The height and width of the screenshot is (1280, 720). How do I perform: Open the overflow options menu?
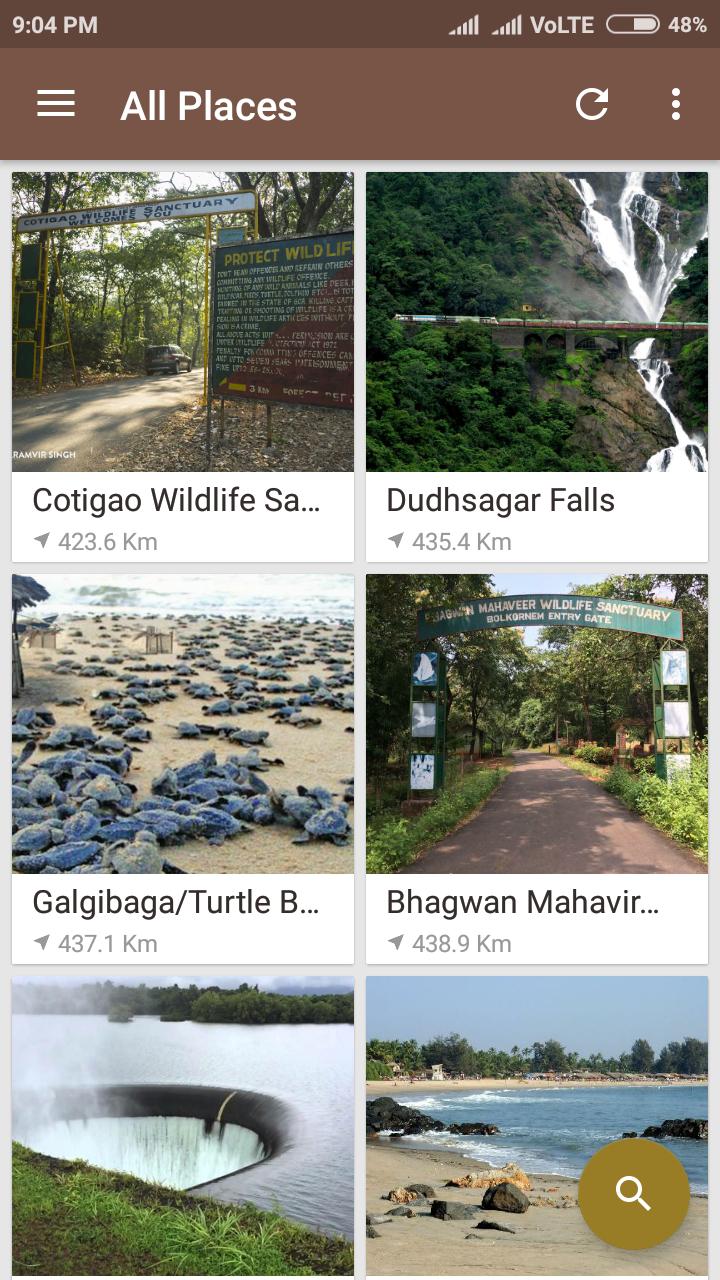pos(675,104)
